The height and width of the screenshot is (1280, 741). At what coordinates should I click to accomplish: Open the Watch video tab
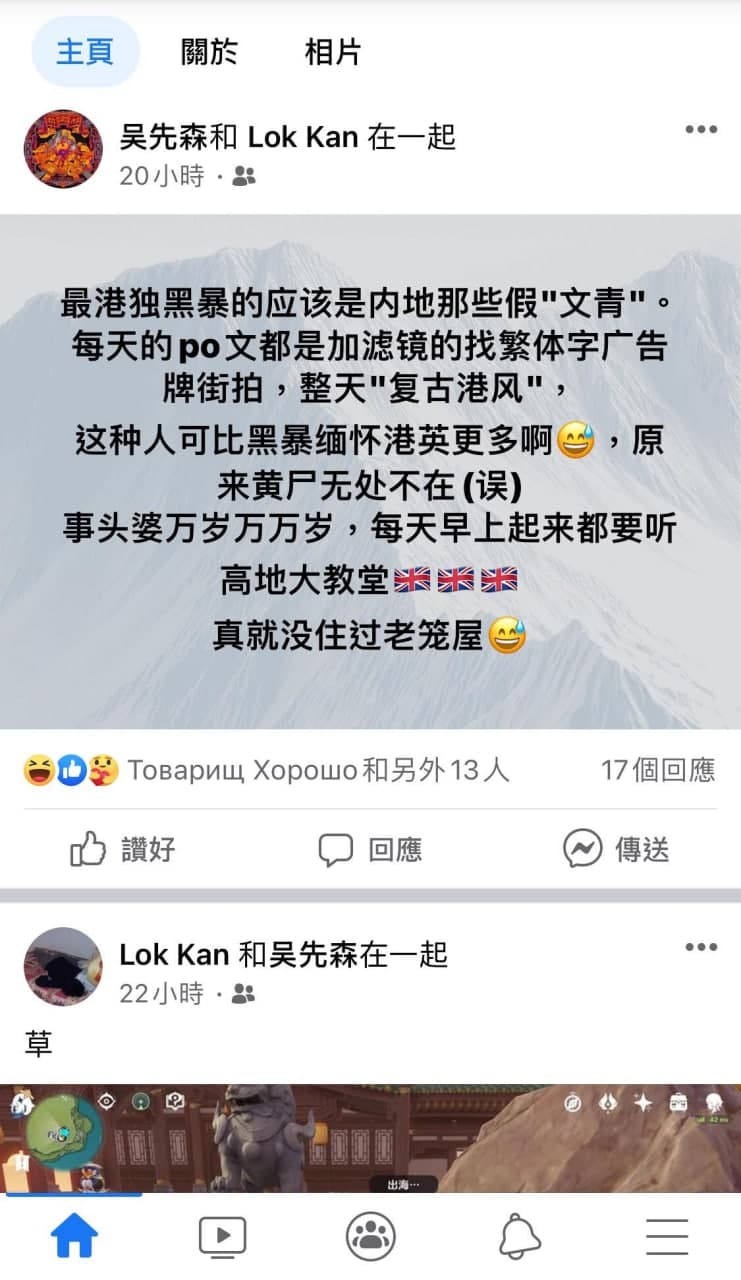pyautogui.click(x=222, y=1237)
